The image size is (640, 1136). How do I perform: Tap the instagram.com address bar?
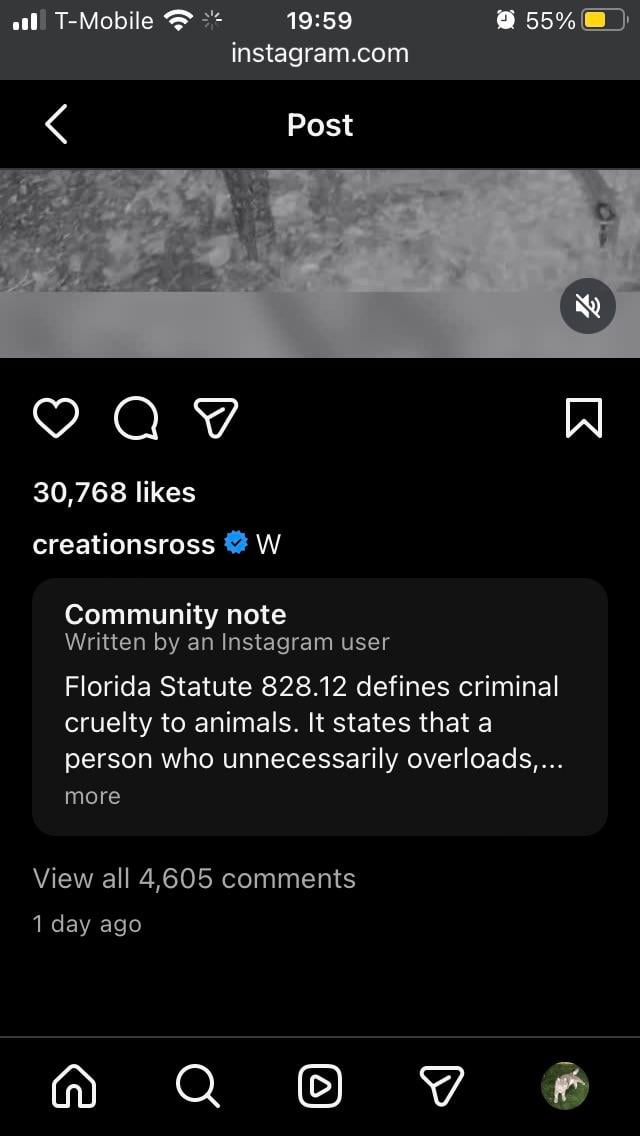pyautogui.click(x=320, y=54)
